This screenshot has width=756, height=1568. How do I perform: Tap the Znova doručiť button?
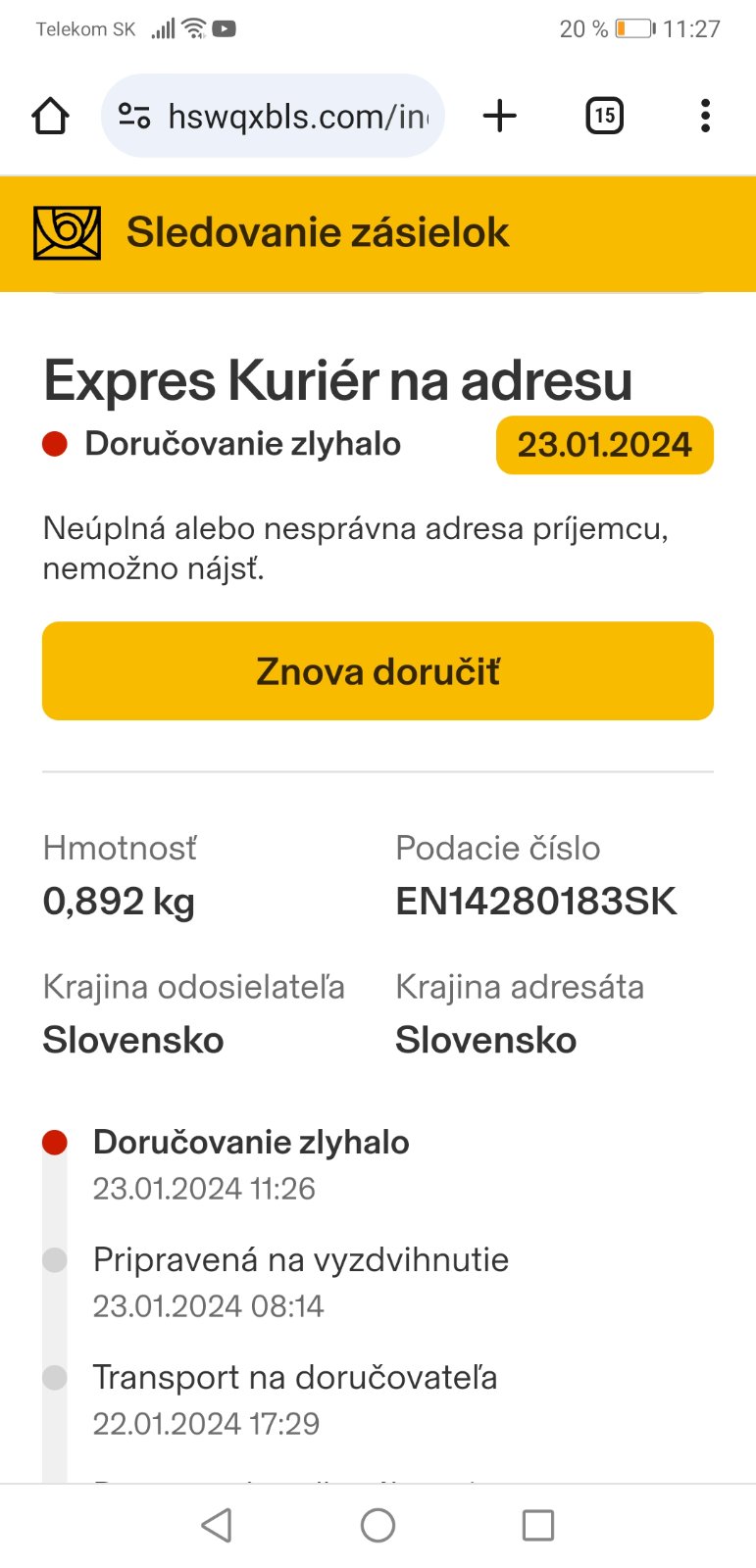pos(378,671)
